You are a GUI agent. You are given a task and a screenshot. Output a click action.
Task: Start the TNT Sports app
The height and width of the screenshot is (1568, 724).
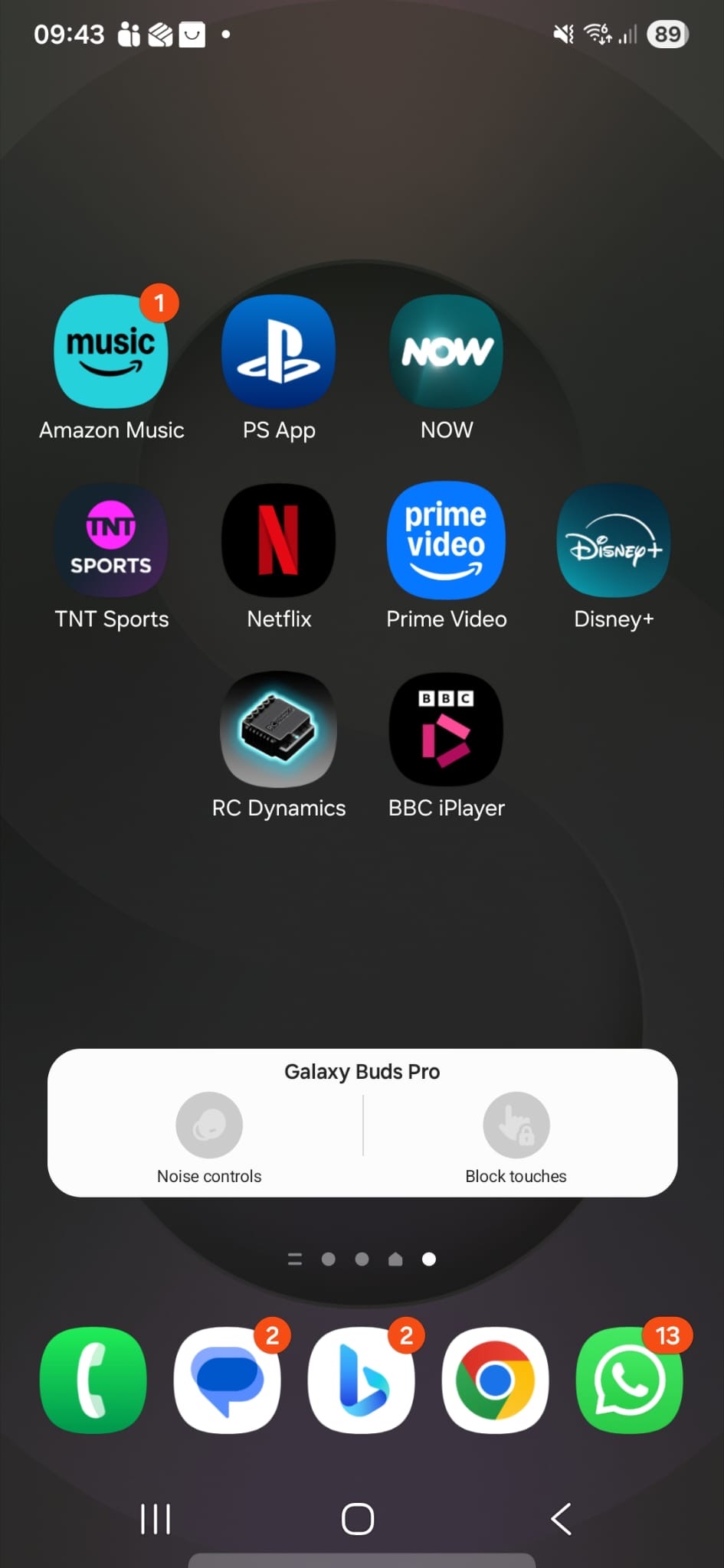[111, 540]
